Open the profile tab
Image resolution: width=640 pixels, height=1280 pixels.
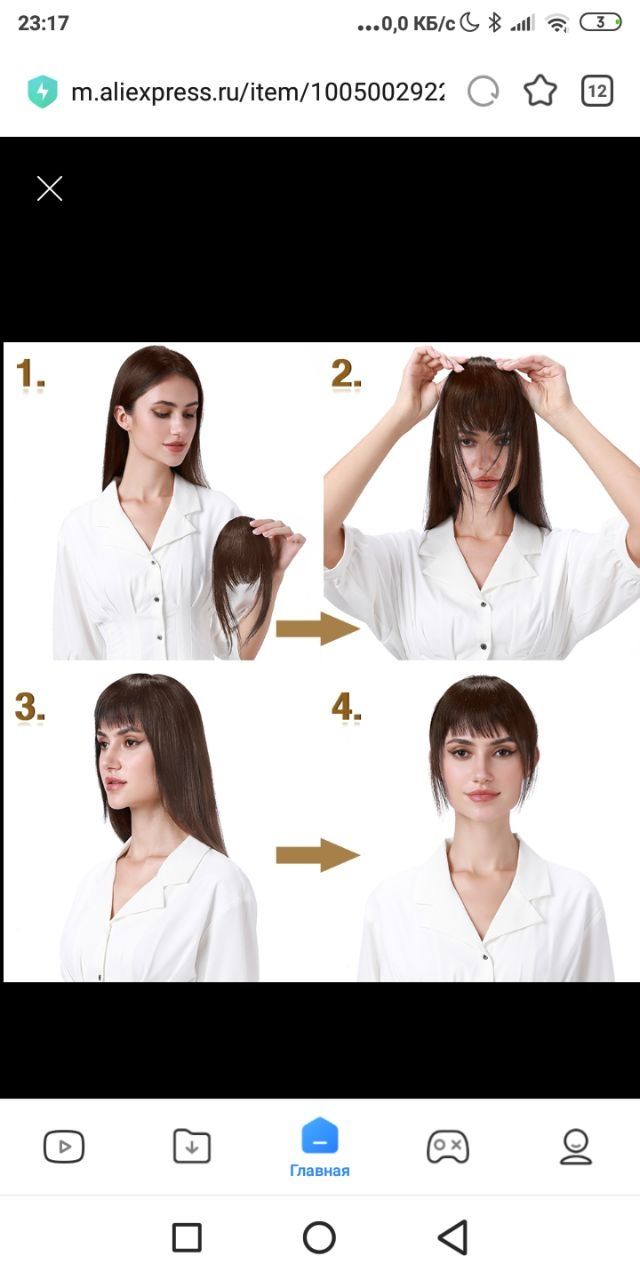coord(575,1146)
